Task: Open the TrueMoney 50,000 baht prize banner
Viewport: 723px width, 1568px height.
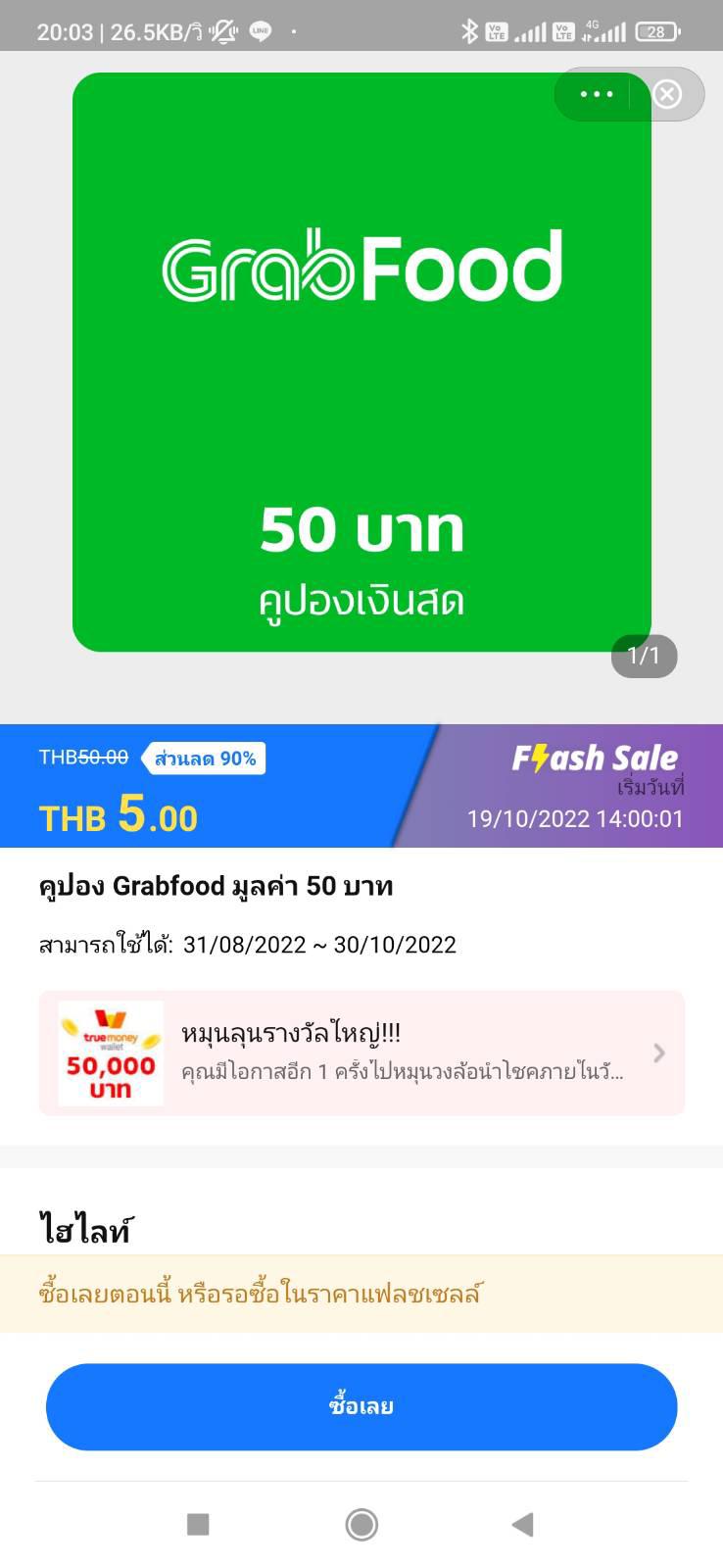Action: [x=361, y=1053]
